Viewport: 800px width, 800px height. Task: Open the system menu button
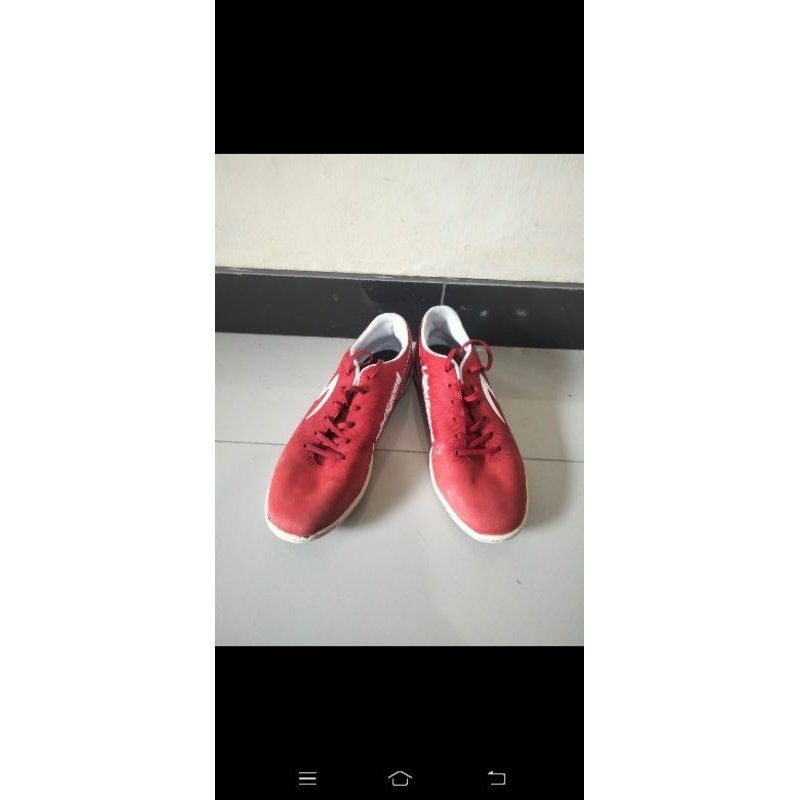pos(308,778)
